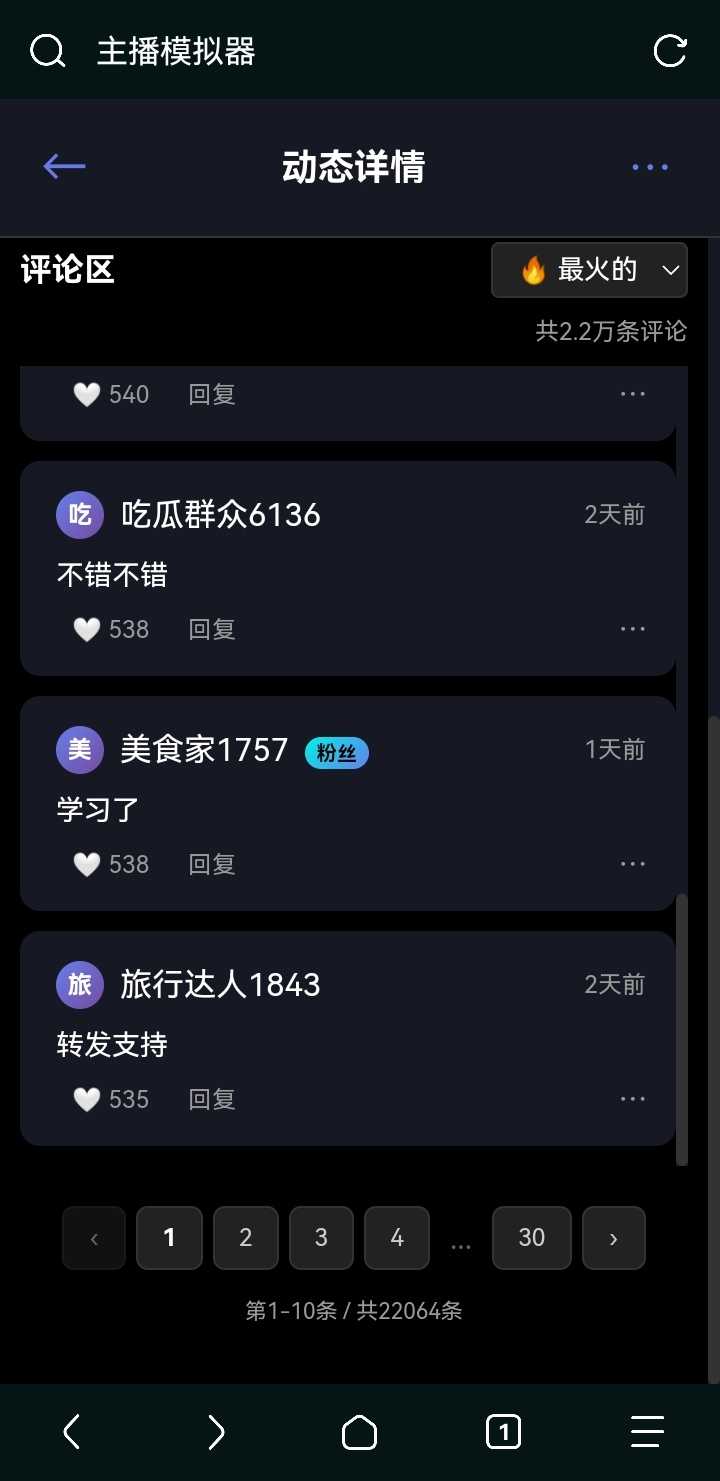Like 吃瓜群众6136's comment
This screenshot has width=720, height=1481.
tap(88, 629)
